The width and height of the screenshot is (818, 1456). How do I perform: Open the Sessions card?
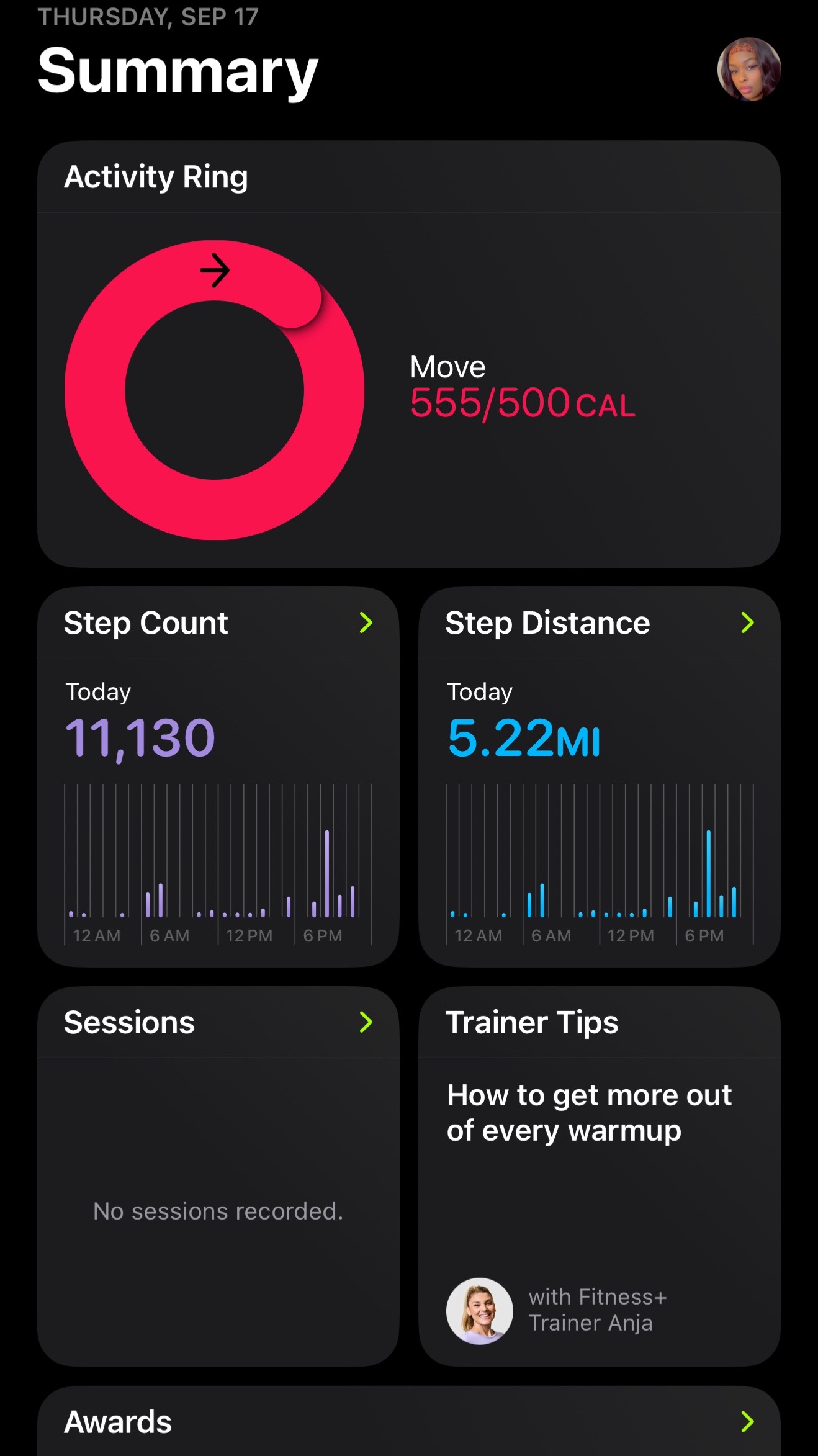click(x=218, y=1176)
